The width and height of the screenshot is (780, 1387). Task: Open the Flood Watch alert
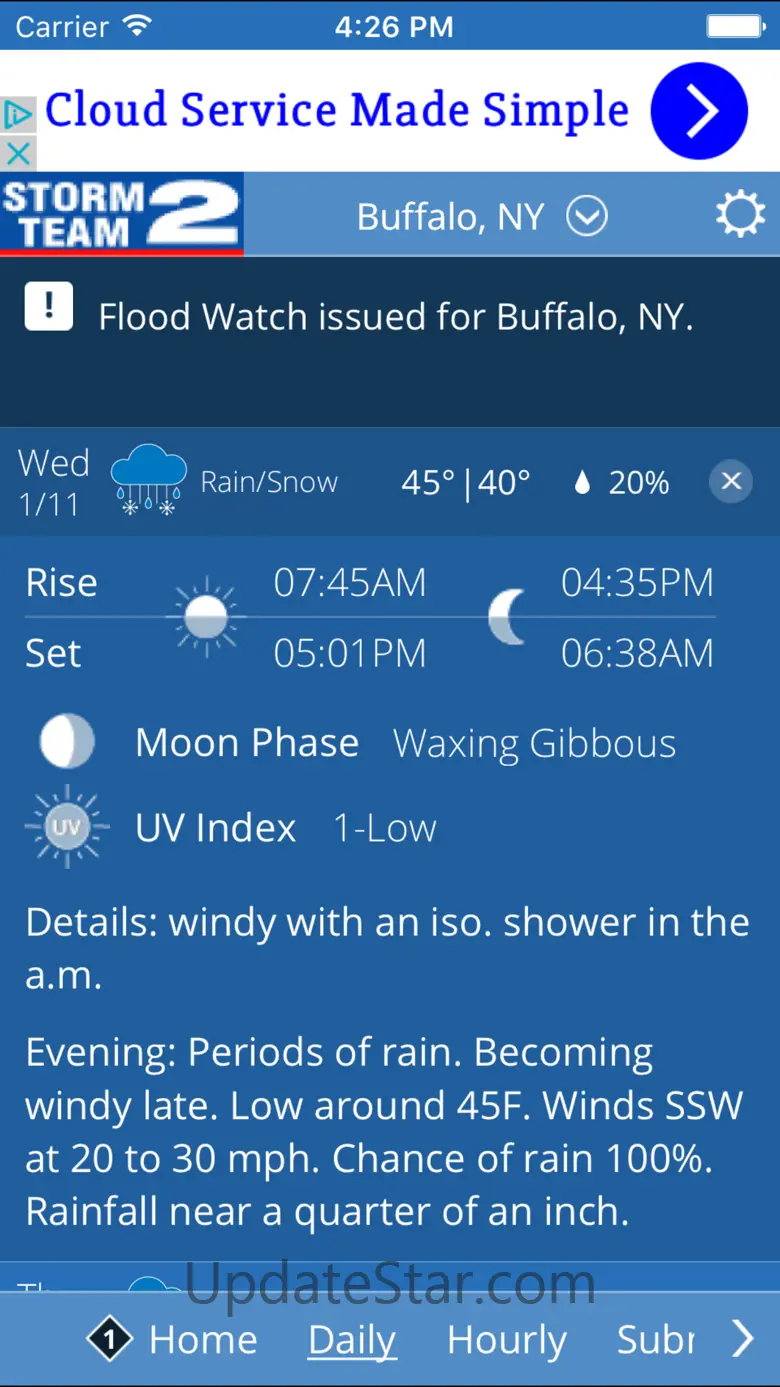point(394,317)
